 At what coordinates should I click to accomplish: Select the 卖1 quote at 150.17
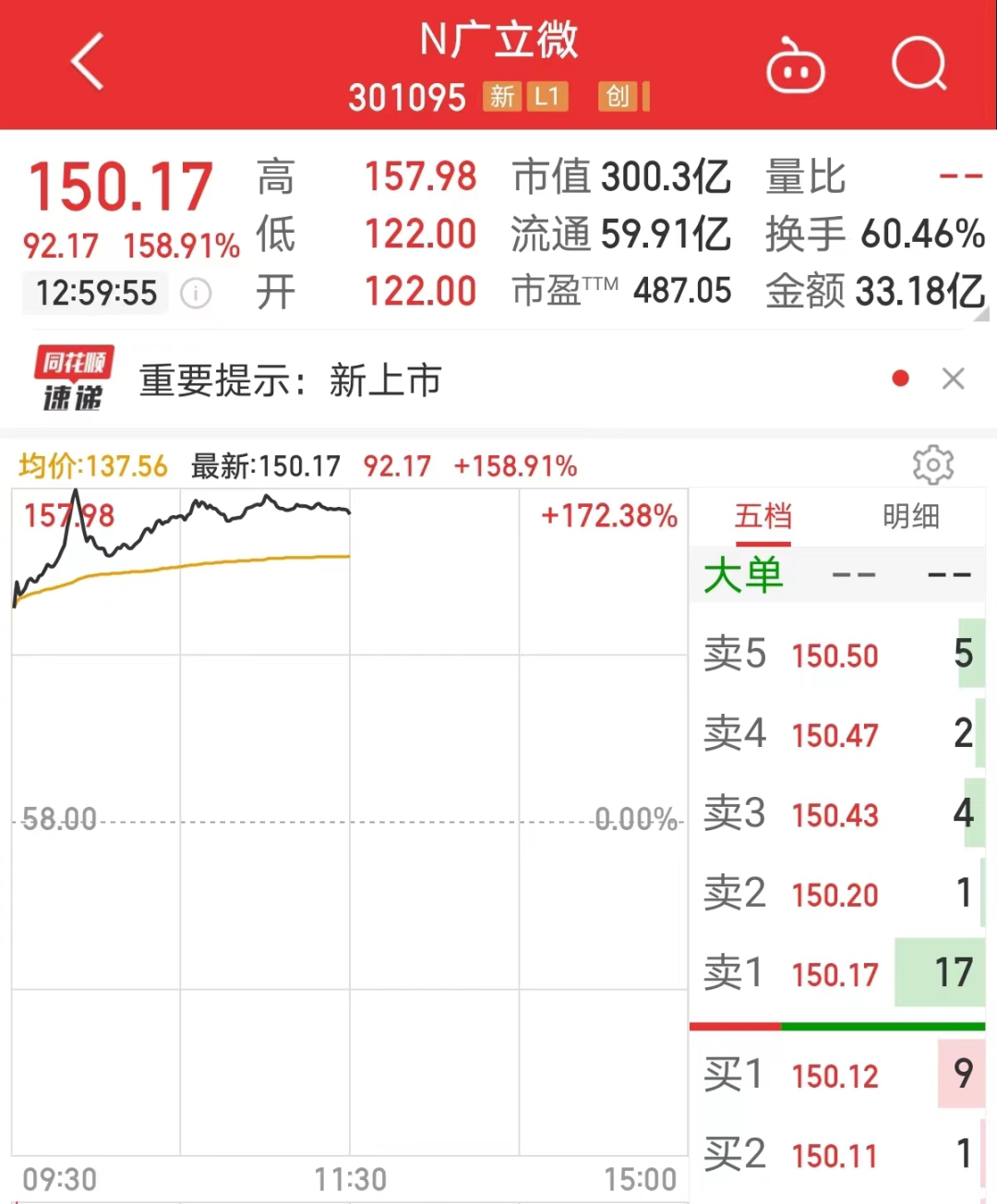pos(836,973)
